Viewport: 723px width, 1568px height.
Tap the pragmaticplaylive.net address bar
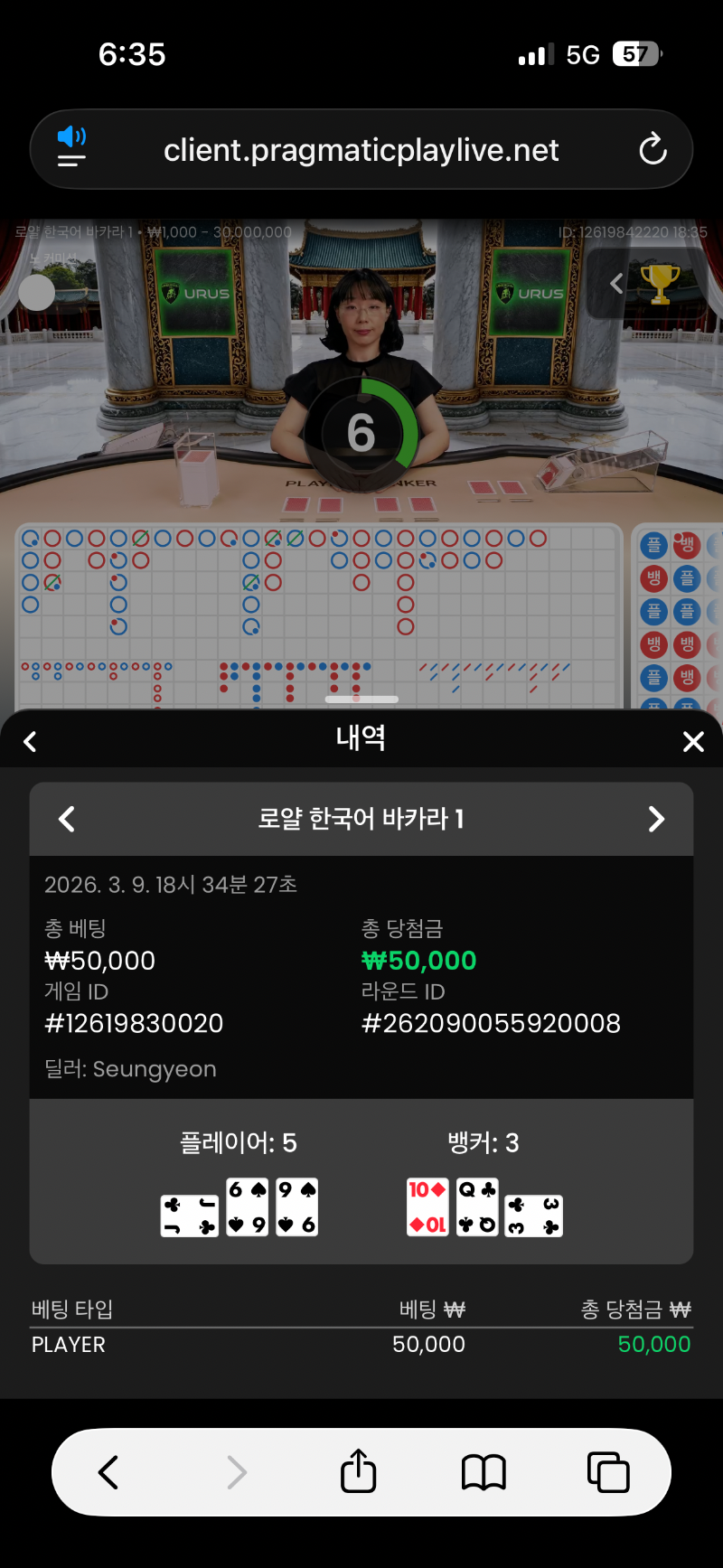361,150
